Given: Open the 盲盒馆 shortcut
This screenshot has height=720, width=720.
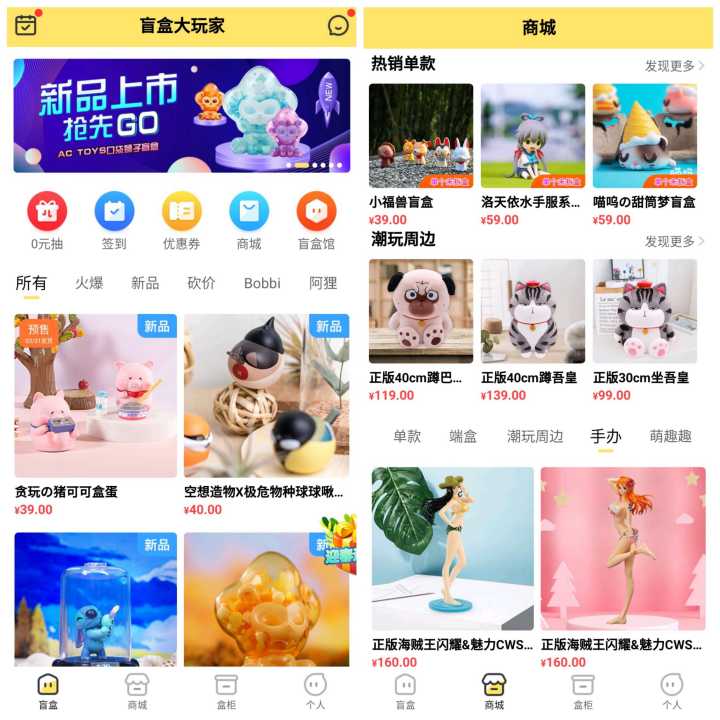Looking at the screenshot, I should 316,221.
